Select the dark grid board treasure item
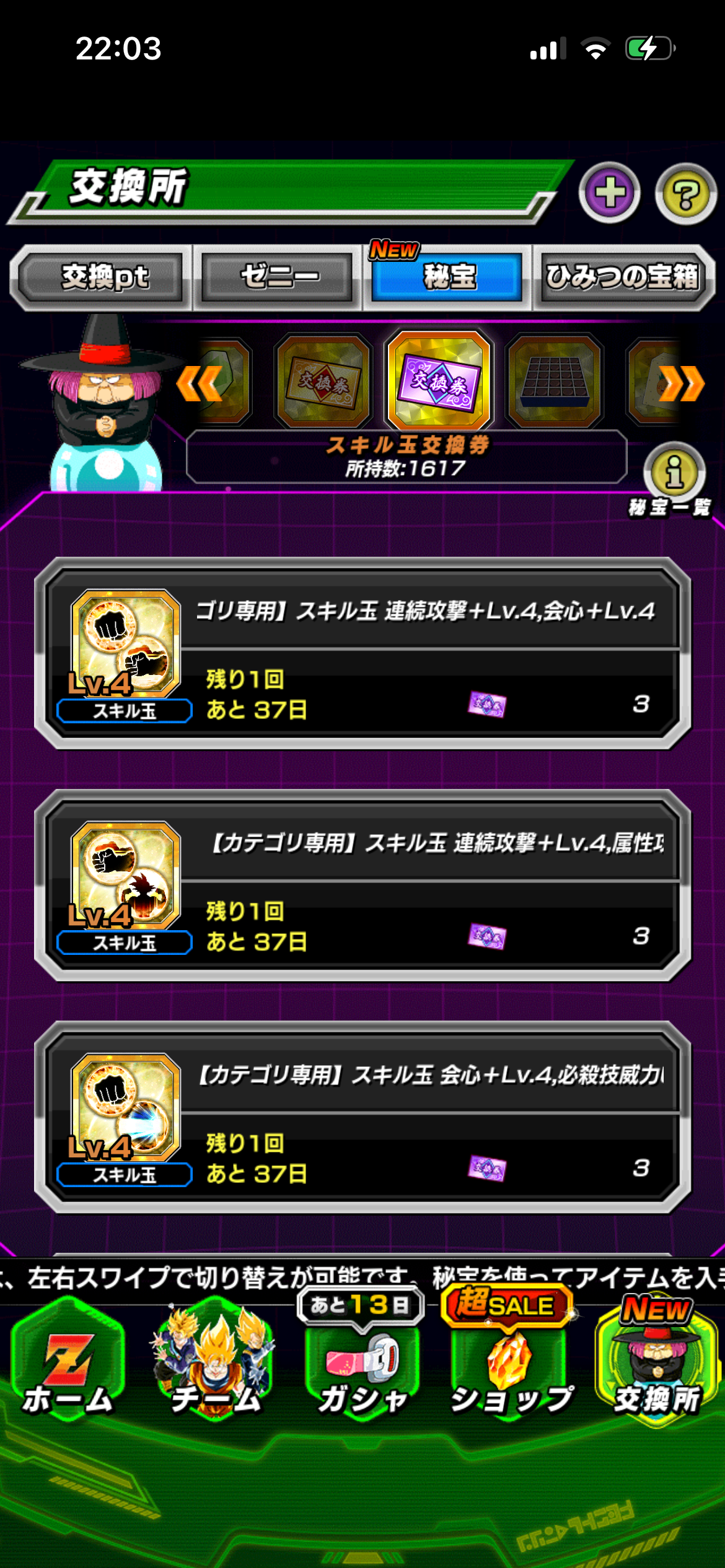The width and height of the screenshot is (725, 1568). (555, 382)
